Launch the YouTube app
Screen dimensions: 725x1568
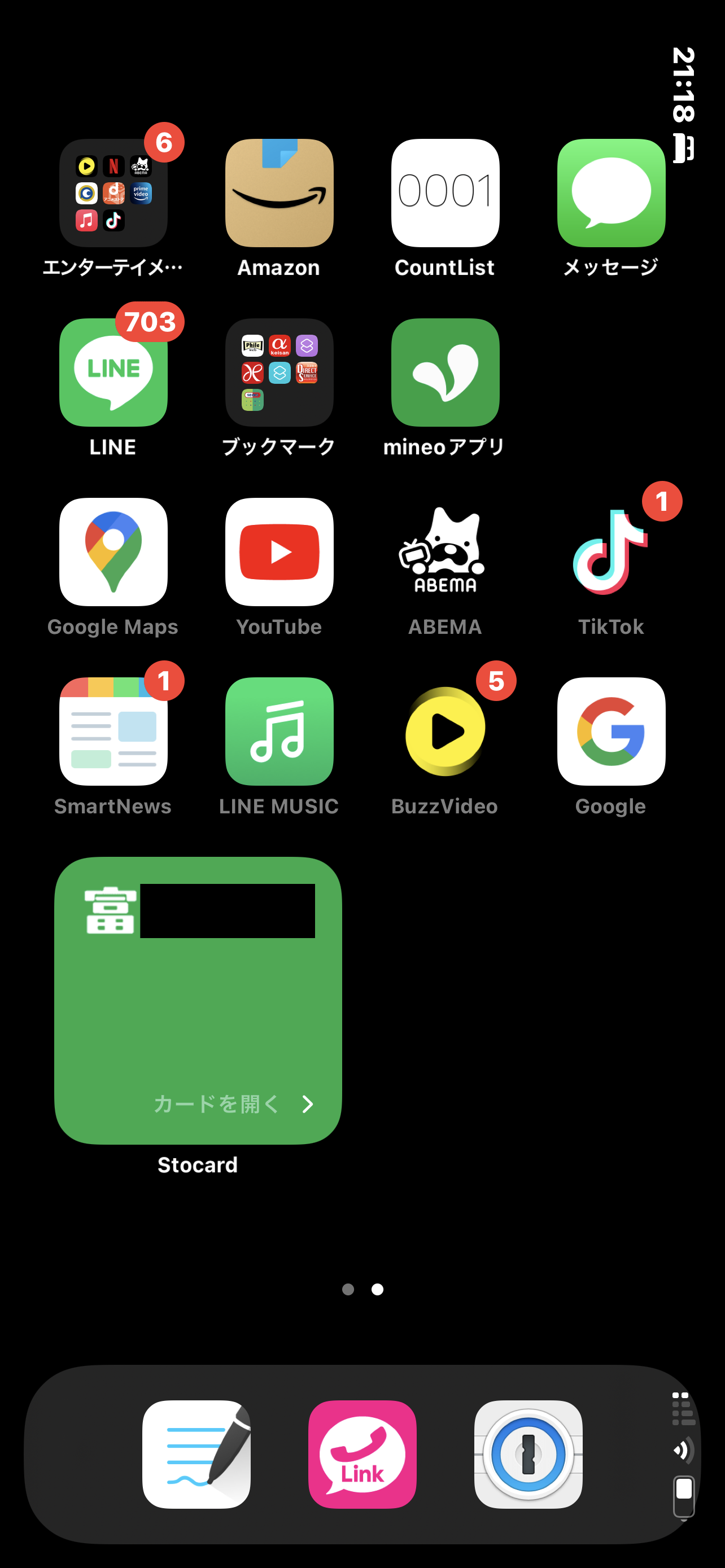pos(279,552)
